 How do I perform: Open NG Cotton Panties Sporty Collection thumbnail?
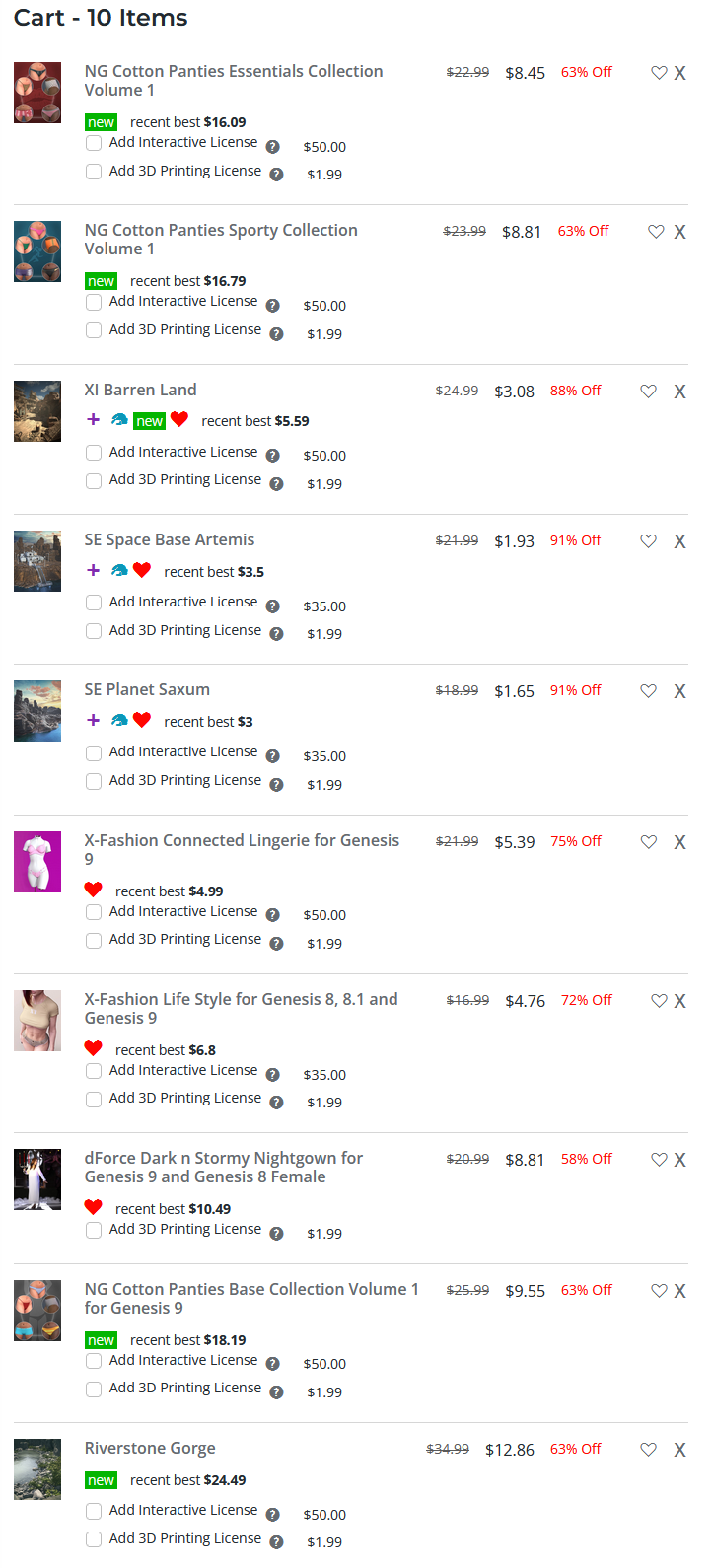(37, 250)
